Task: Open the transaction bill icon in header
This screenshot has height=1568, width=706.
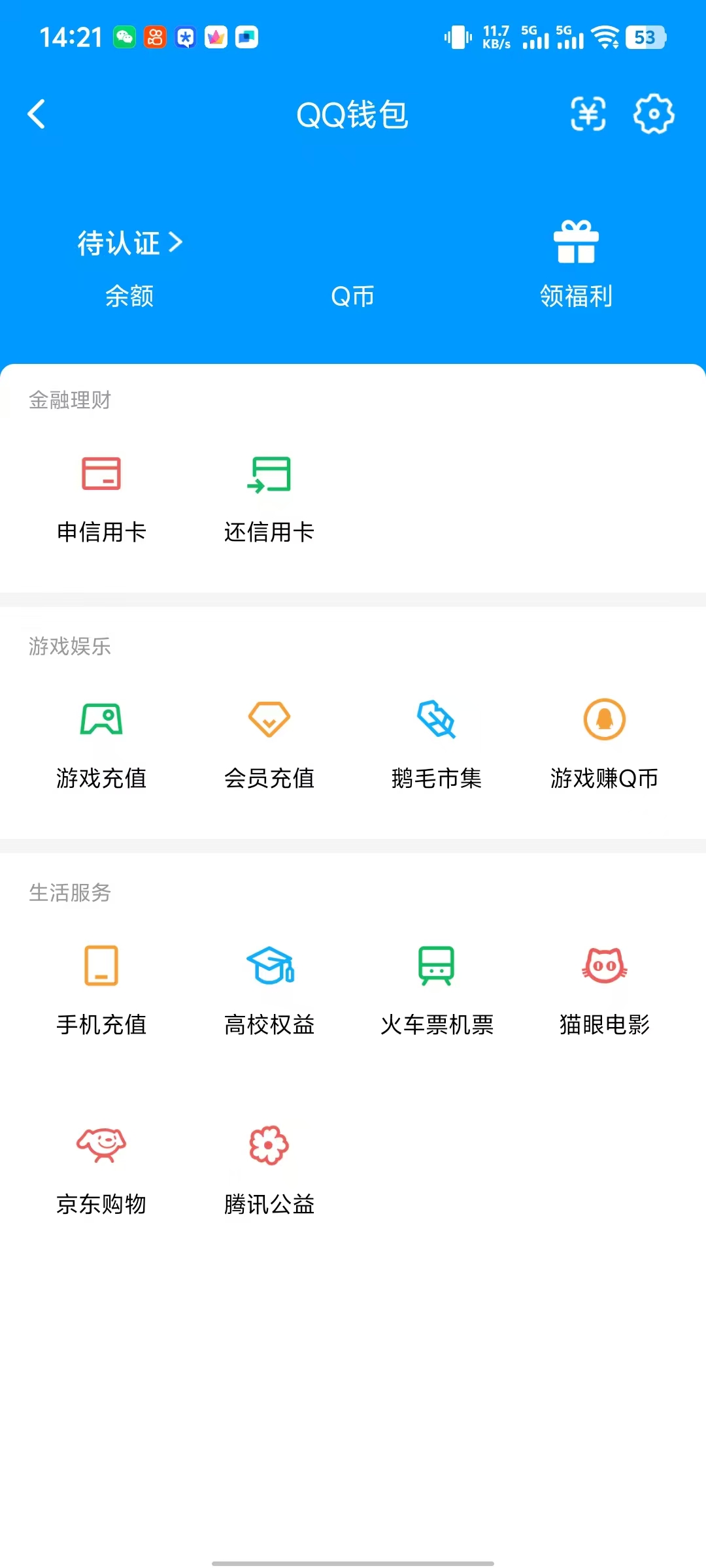Action: tap(587, 114)
